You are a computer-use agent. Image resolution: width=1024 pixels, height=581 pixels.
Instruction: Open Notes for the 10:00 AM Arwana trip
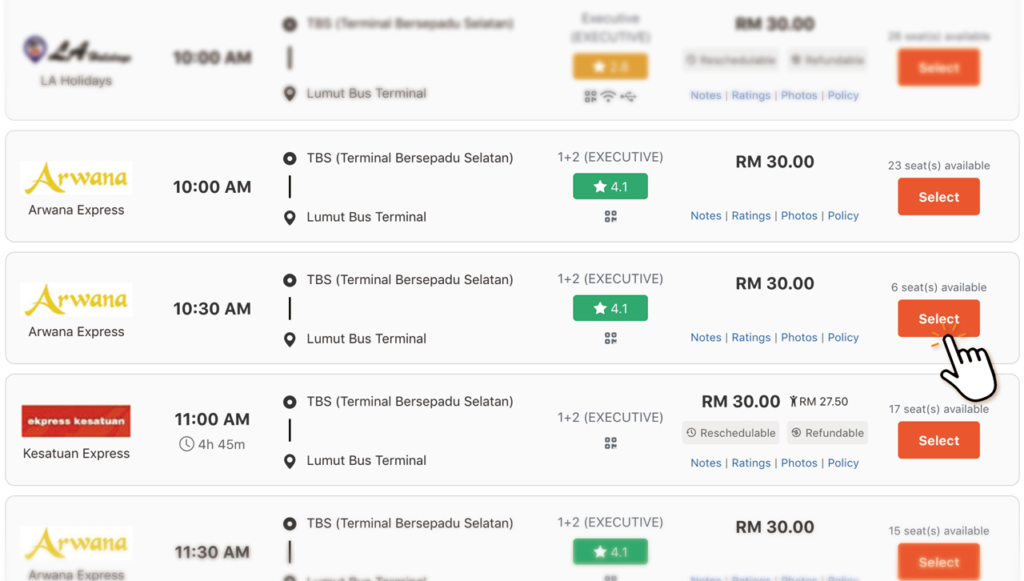[705, 216]
